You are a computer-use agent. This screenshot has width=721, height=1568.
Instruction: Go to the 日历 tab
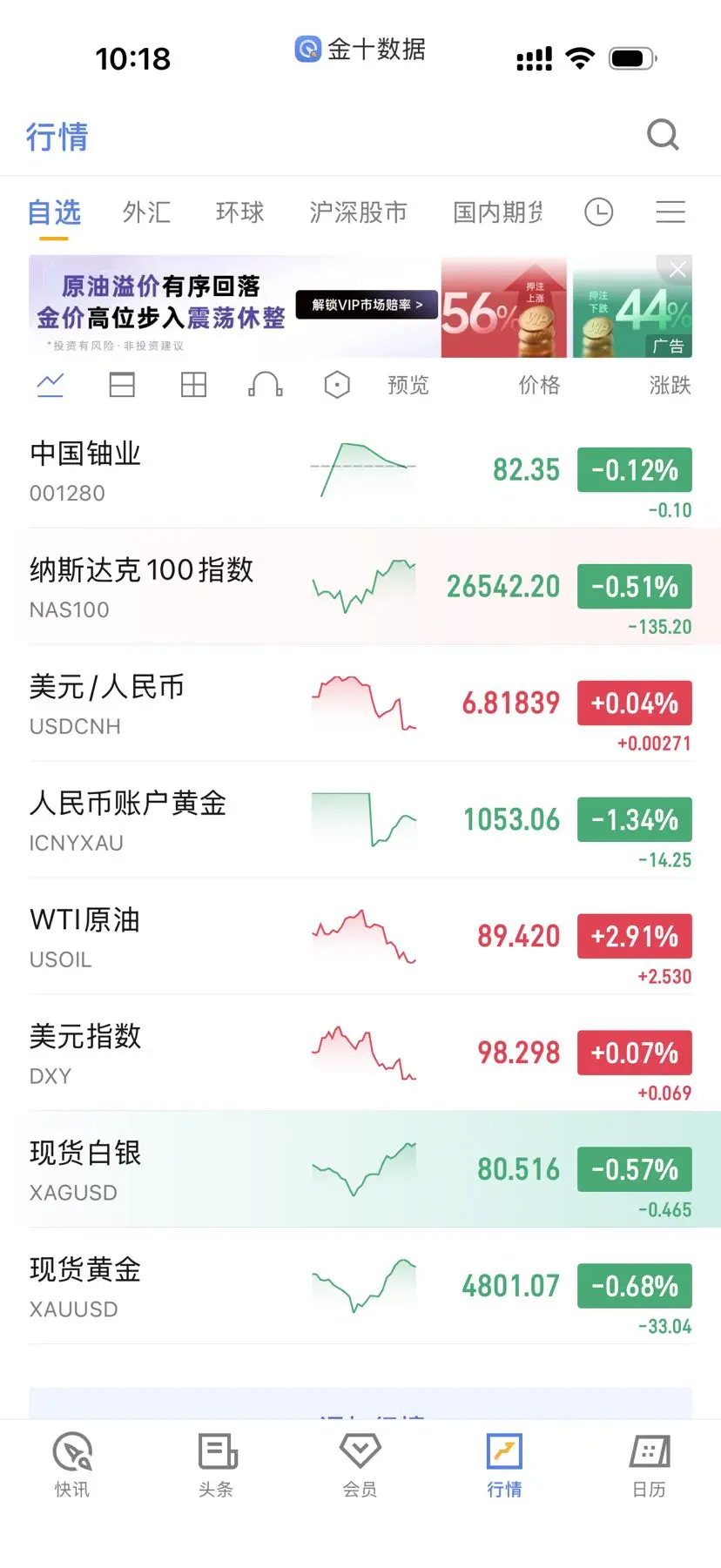click(649, 1464)
